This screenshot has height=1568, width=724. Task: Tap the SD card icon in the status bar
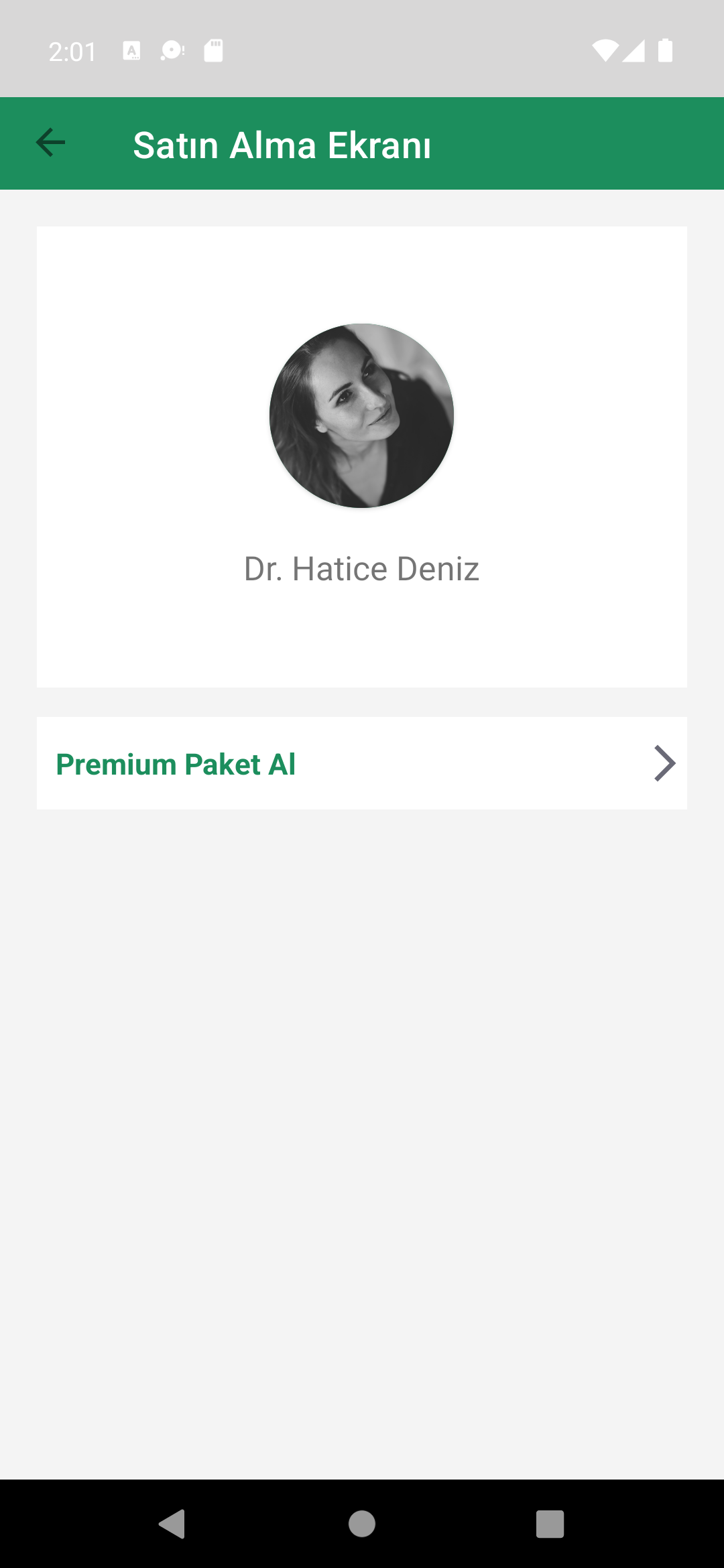pyautogui.click(x=213, y=50)
